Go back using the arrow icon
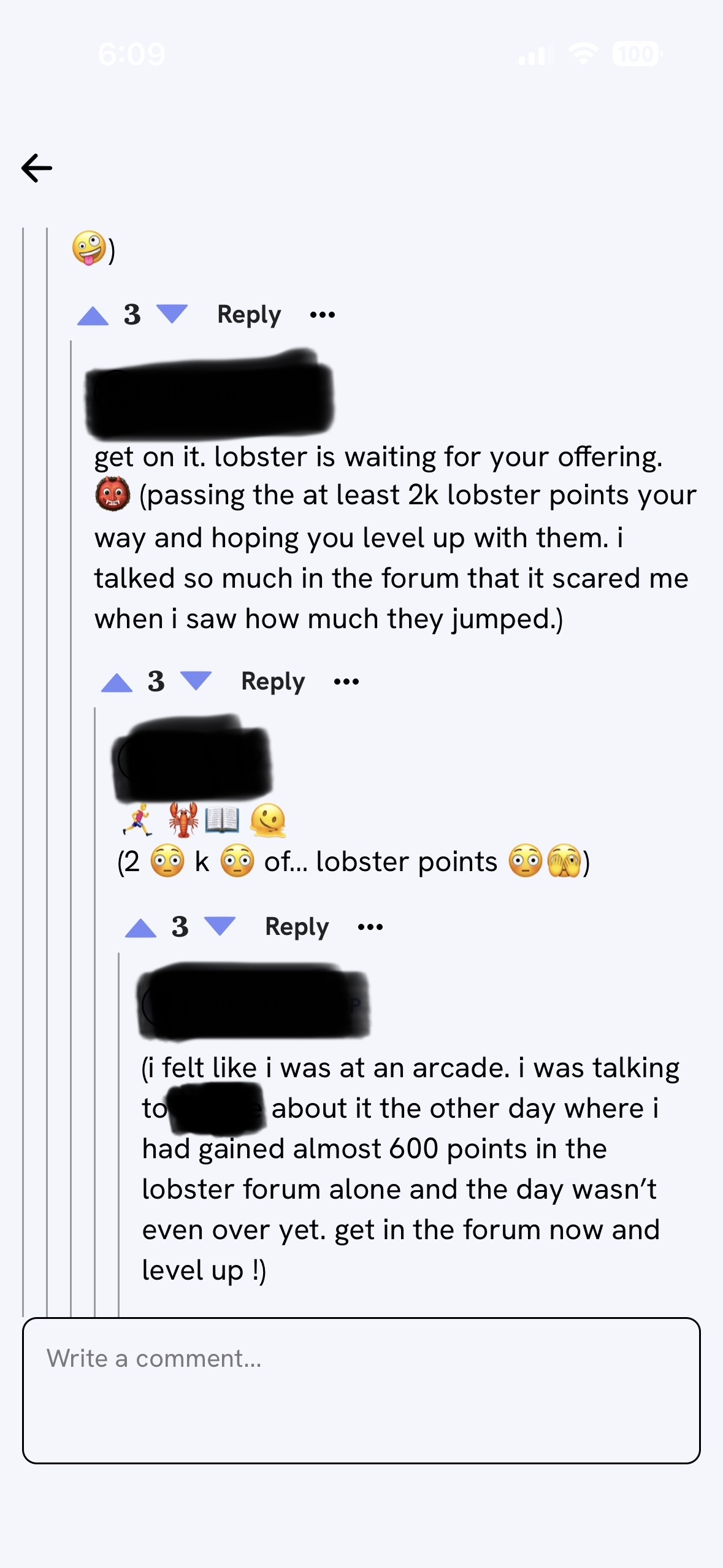The height and width of the screenshot is (1568, 723). click(37, 168)
